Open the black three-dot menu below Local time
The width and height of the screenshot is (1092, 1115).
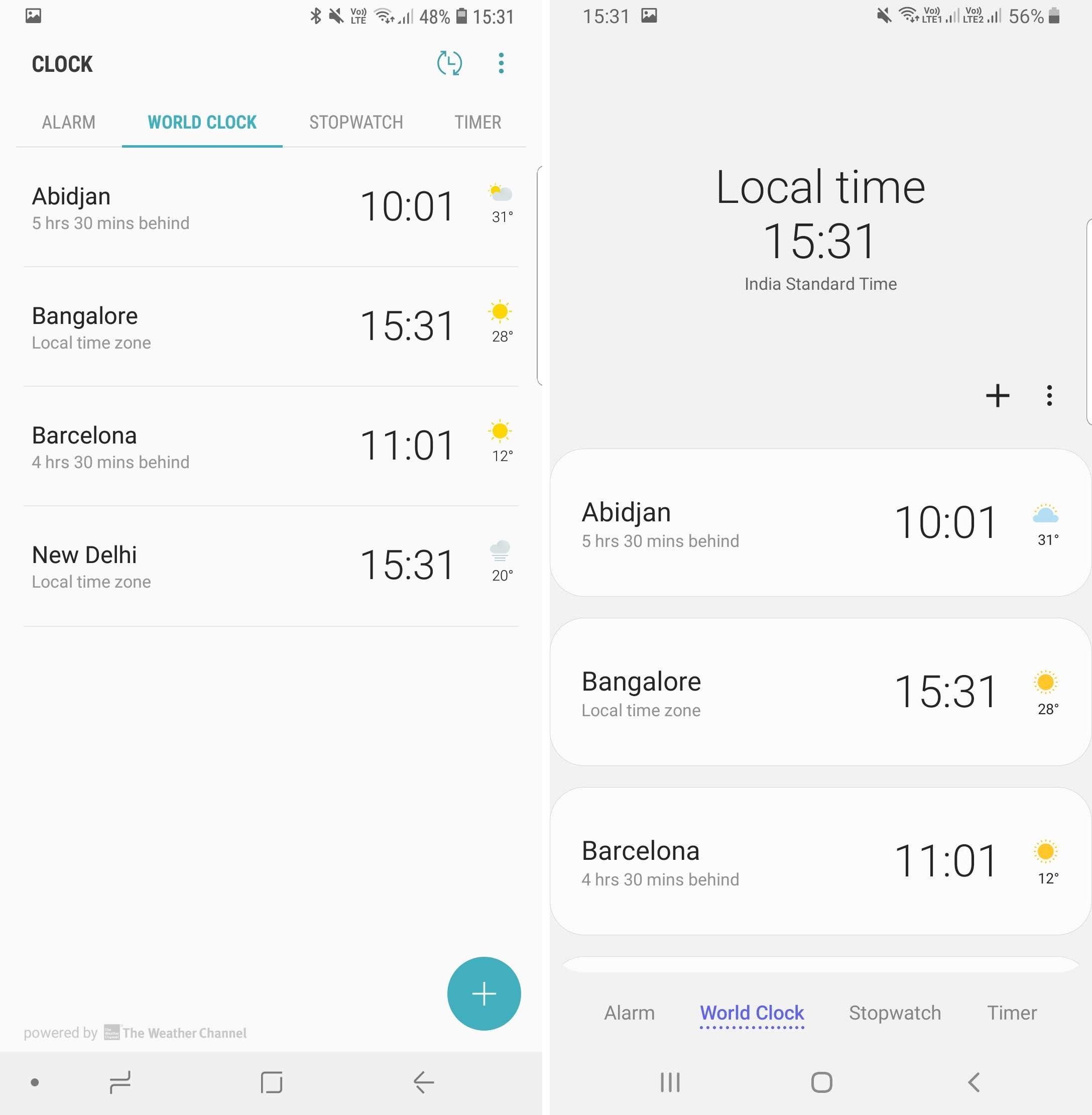coord(1049,395)
